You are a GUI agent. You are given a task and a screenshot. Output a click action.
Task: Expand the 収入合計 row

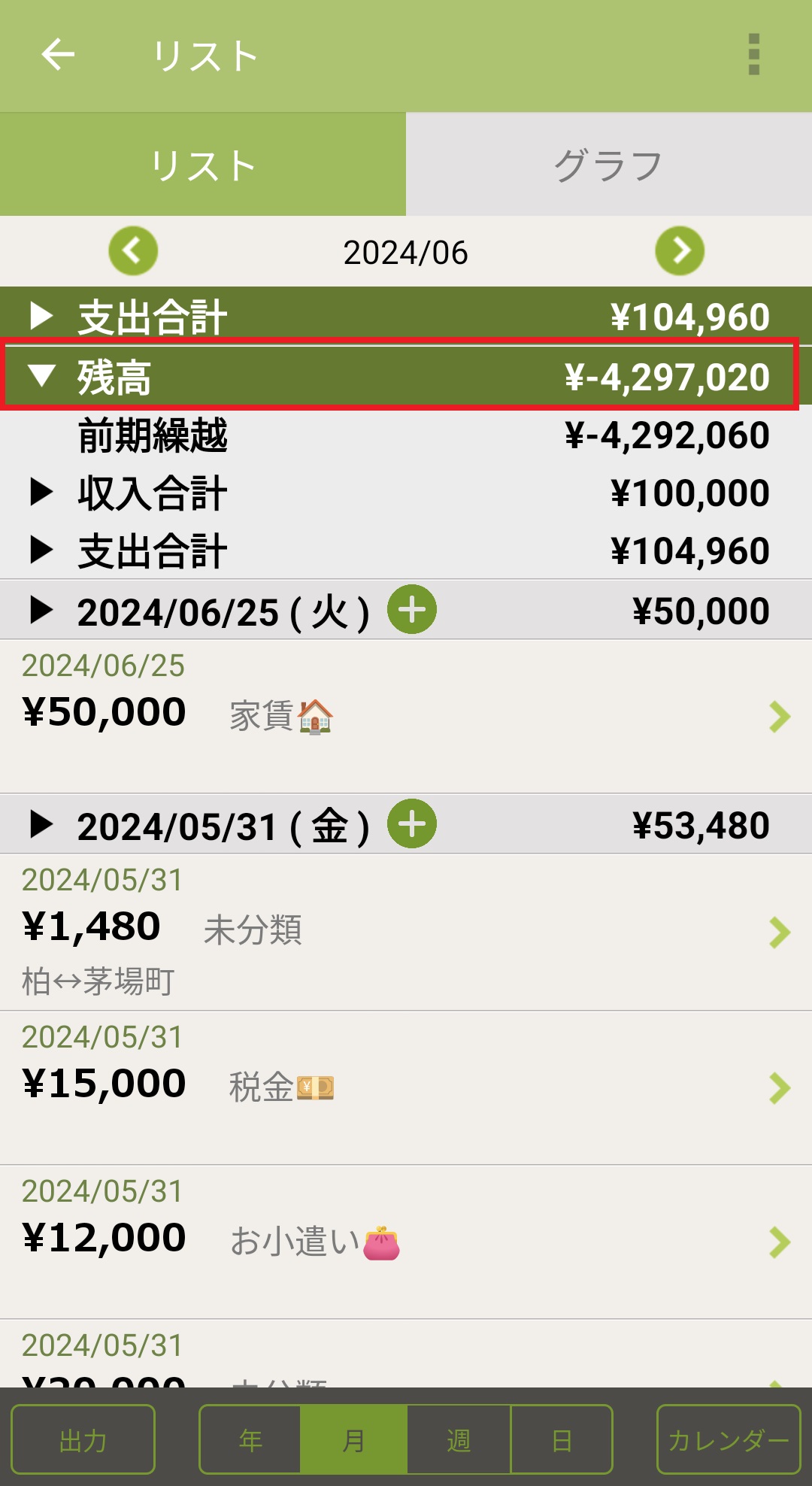[41, 493]
